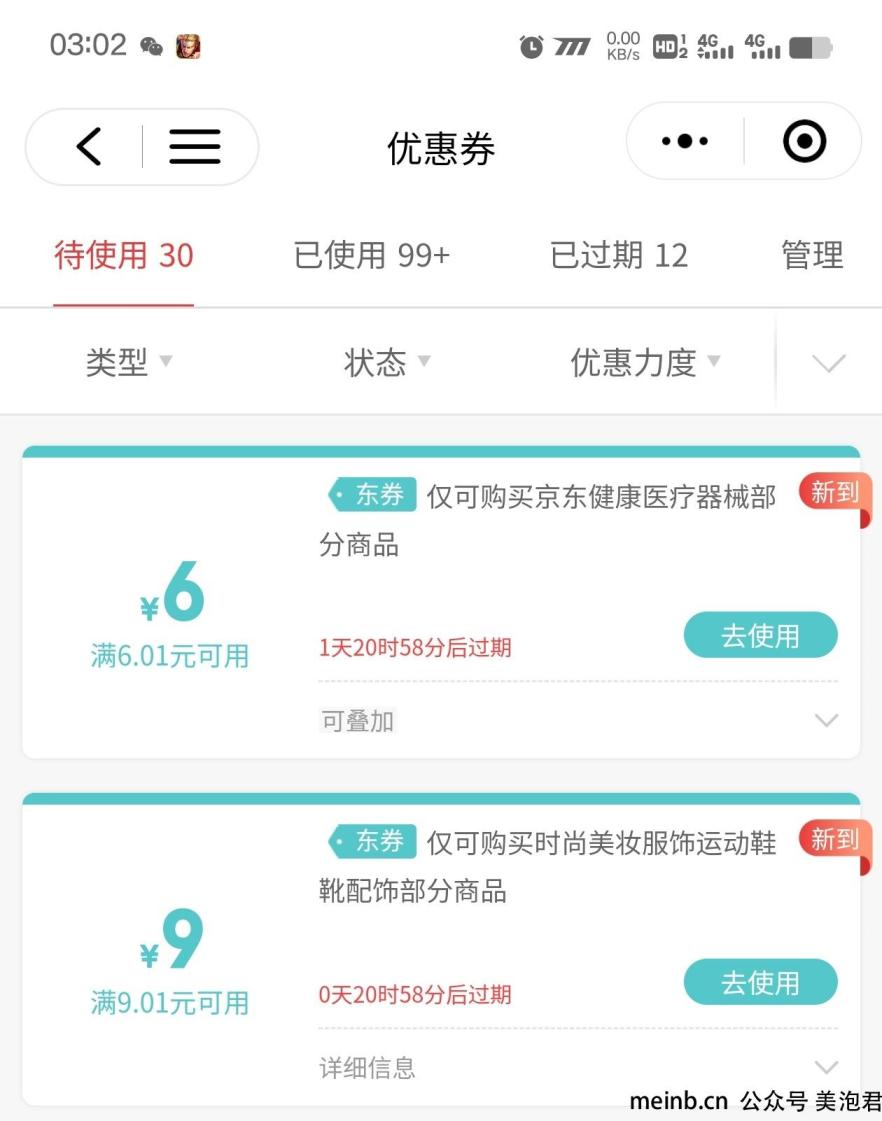Screen dimensions: 882x1121
Task: Expand 详细信息 on the ¥9 coupon
Action: point(825,1067)
